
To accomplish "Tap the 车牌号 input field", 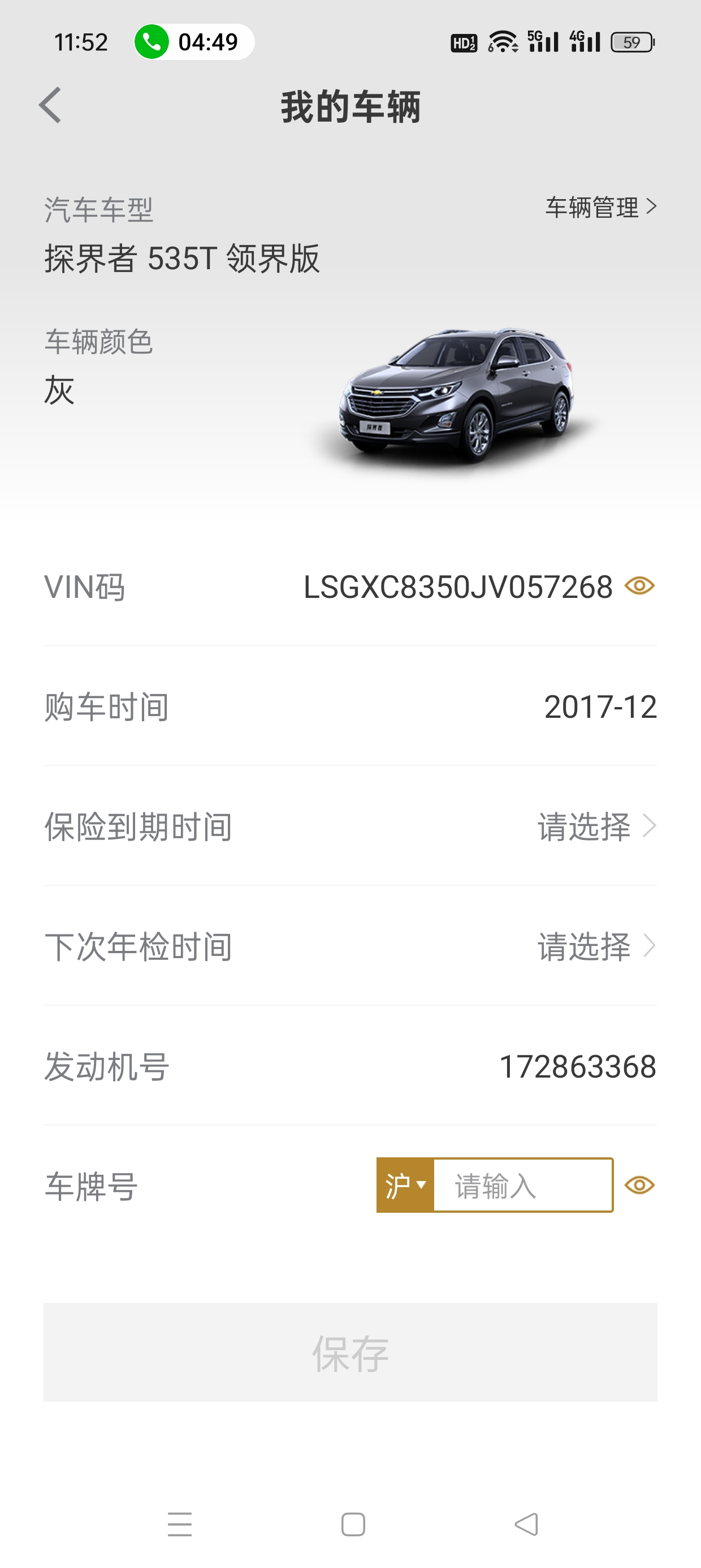I will (x=522, y=1185).
